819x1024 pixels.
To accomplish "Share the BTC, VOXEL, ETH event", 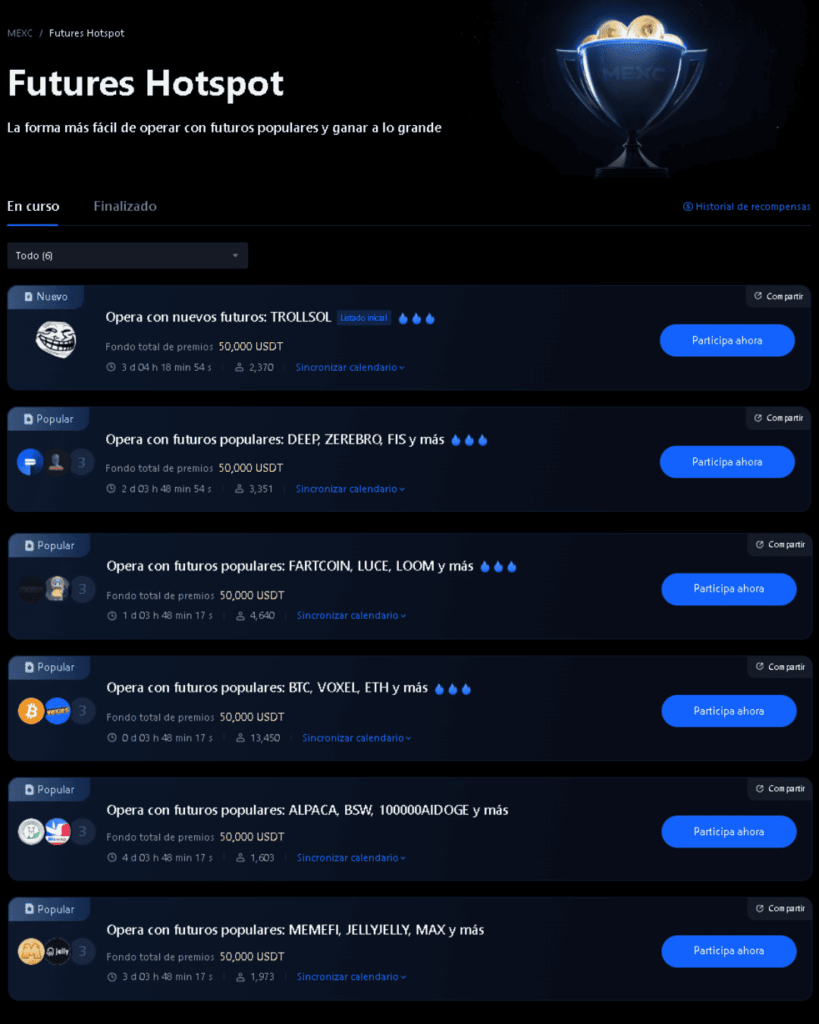I will click(x=779, y=667).
